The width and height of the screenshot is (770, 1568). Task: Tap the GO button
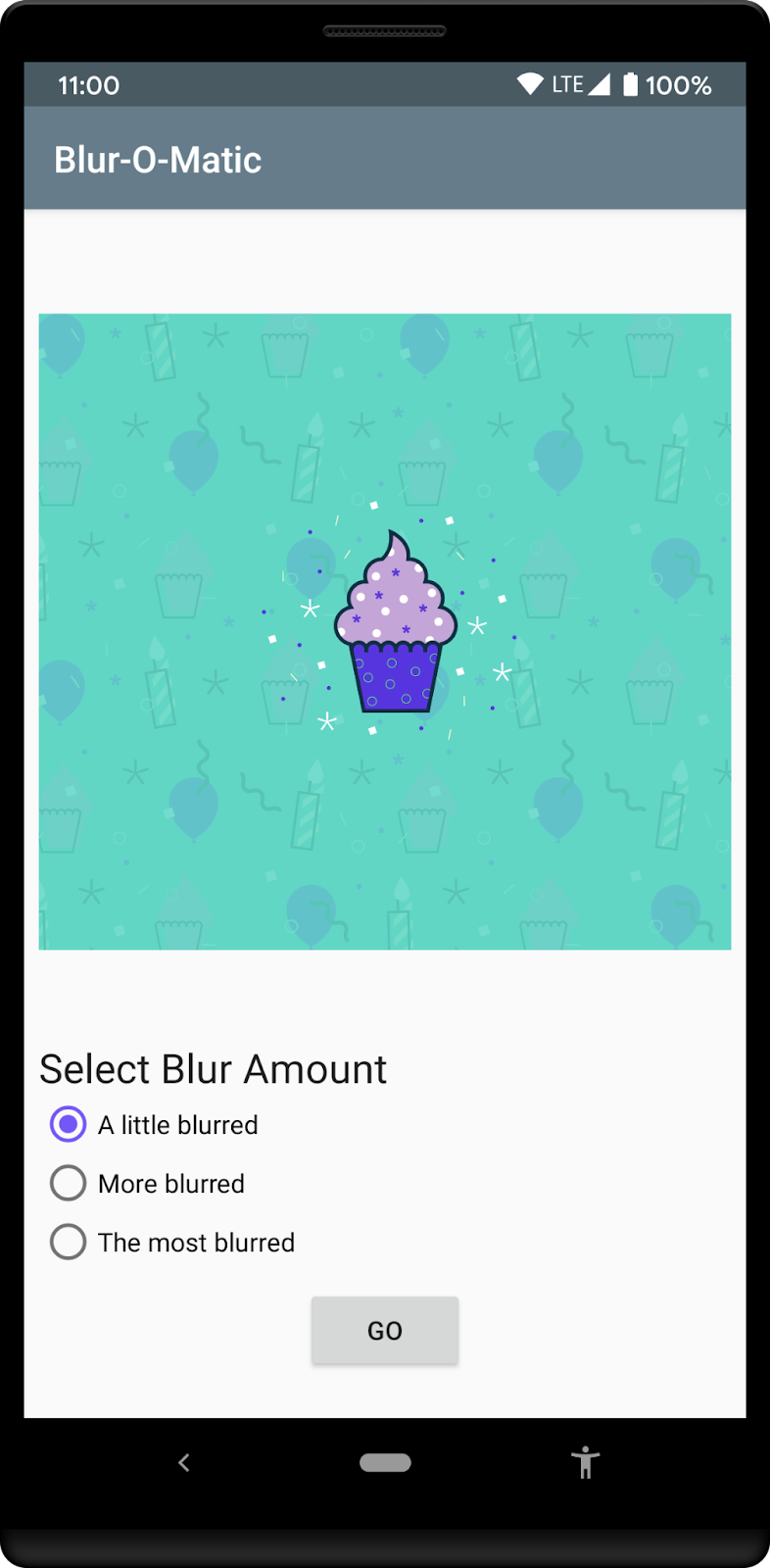point(385,1330)
